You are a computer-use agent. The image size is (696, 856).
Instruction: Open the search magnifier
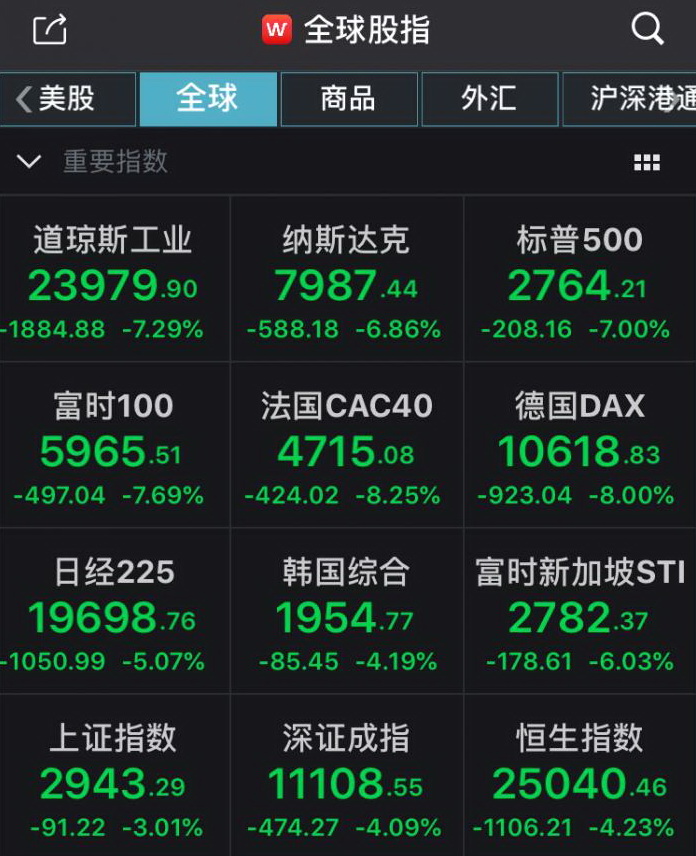(647, 30)
